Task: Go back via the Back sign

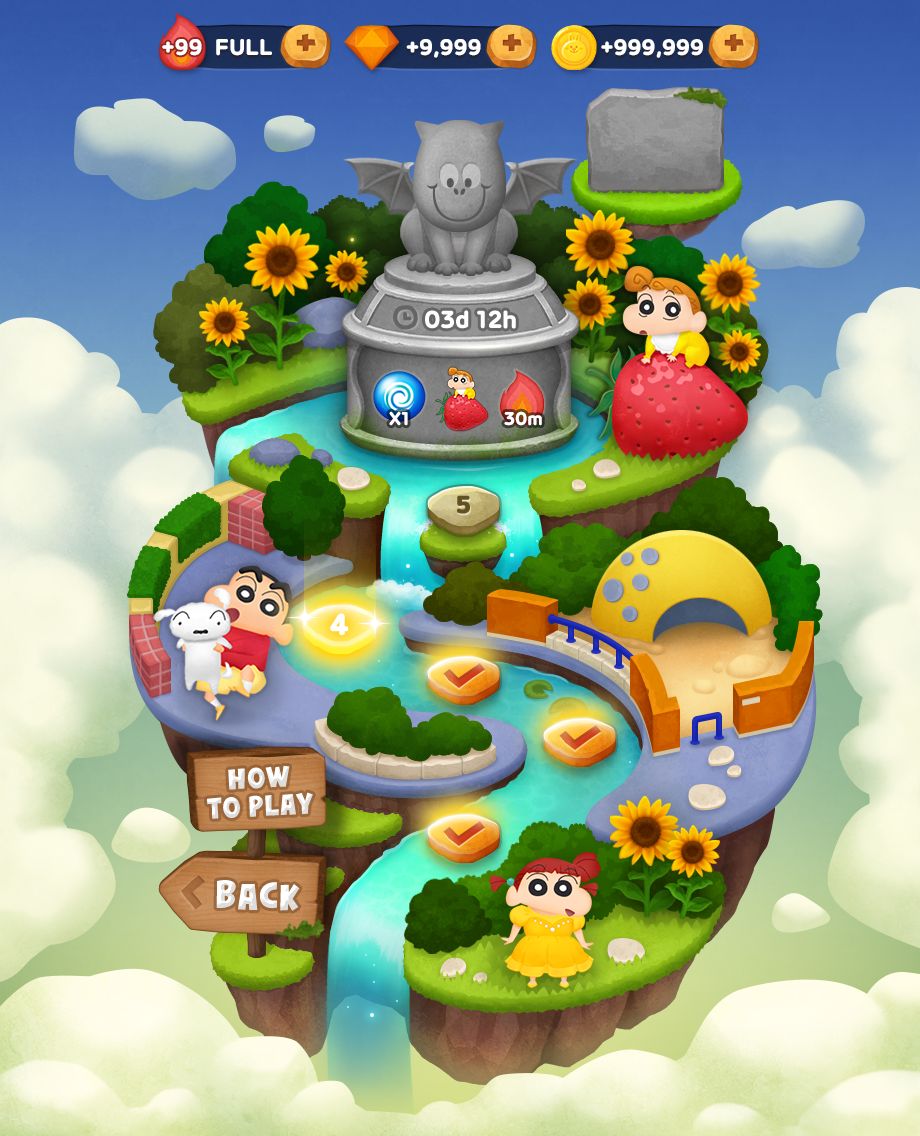Action: [x=245, y=894]
